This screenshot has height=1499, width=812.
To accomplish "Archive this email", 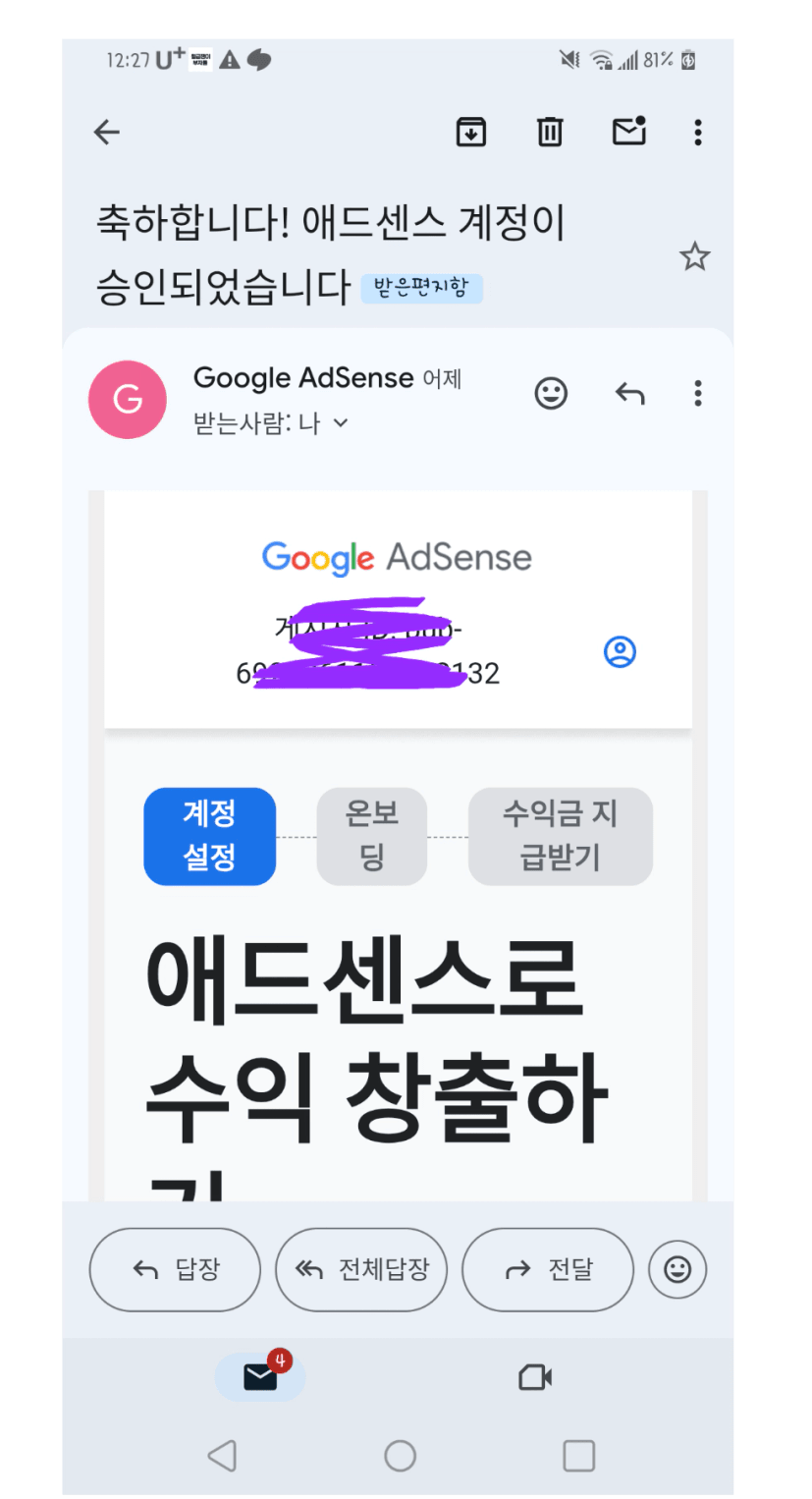I will tap(471, 132).
